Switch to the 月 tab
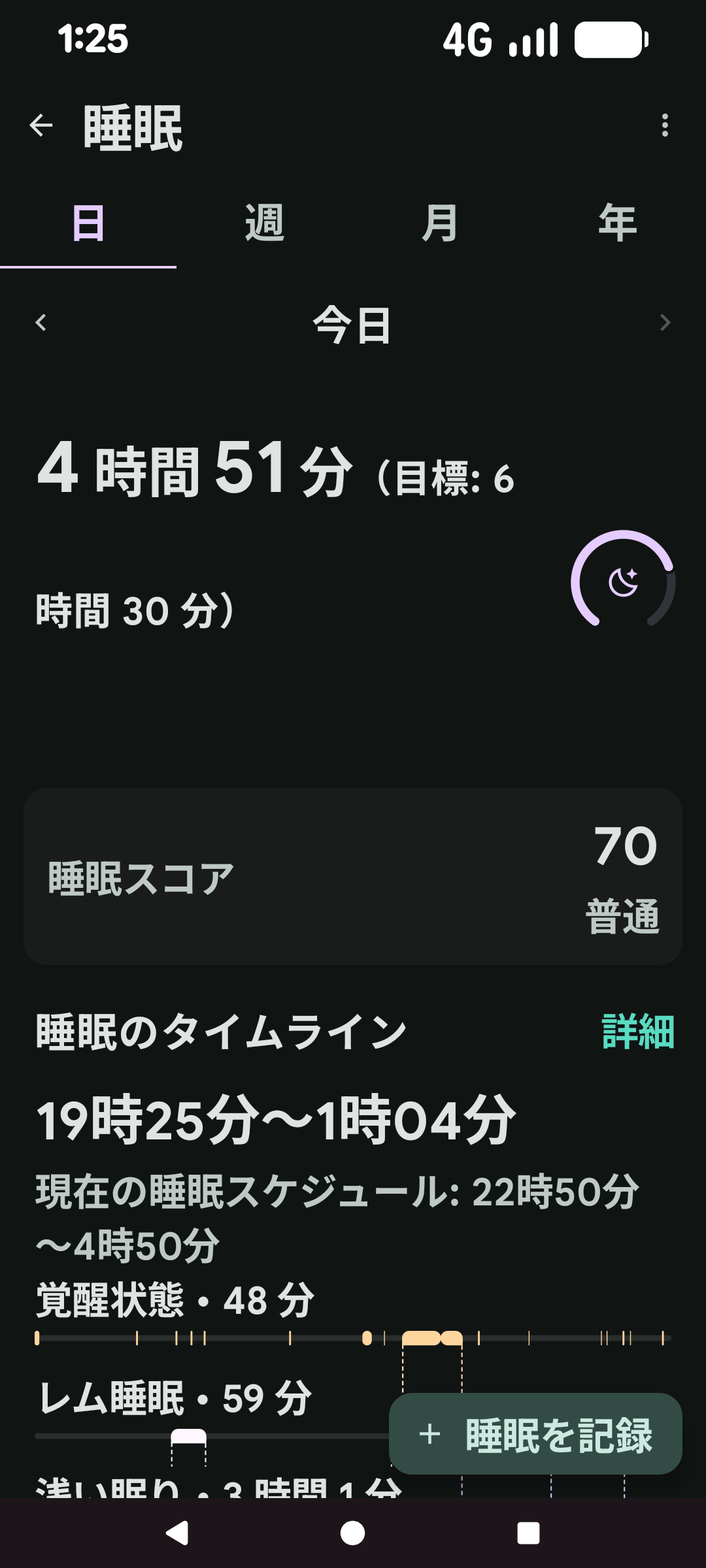 [x=440, y=223]
